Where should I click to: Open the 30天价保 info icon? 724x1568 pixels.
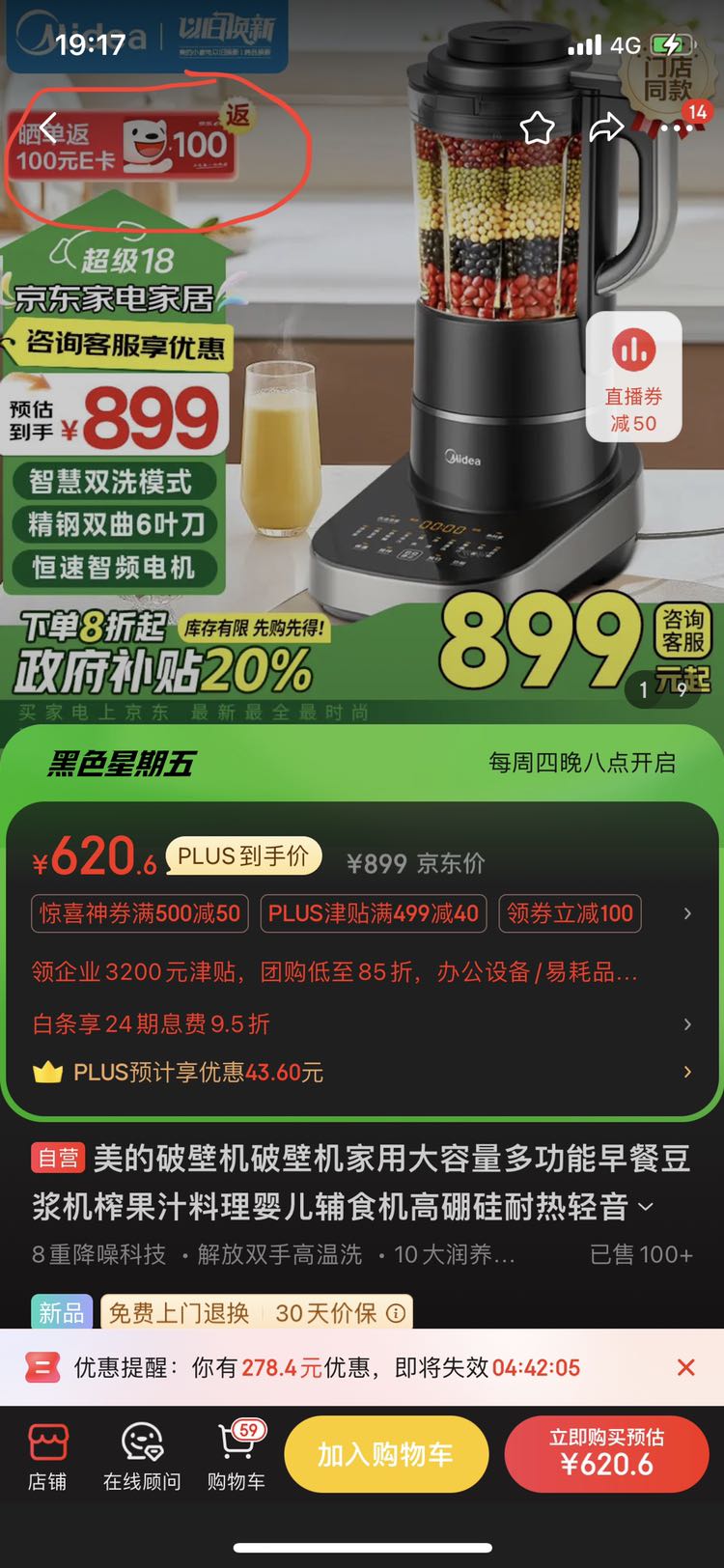pyautogui.click(x=396, y=1313)
